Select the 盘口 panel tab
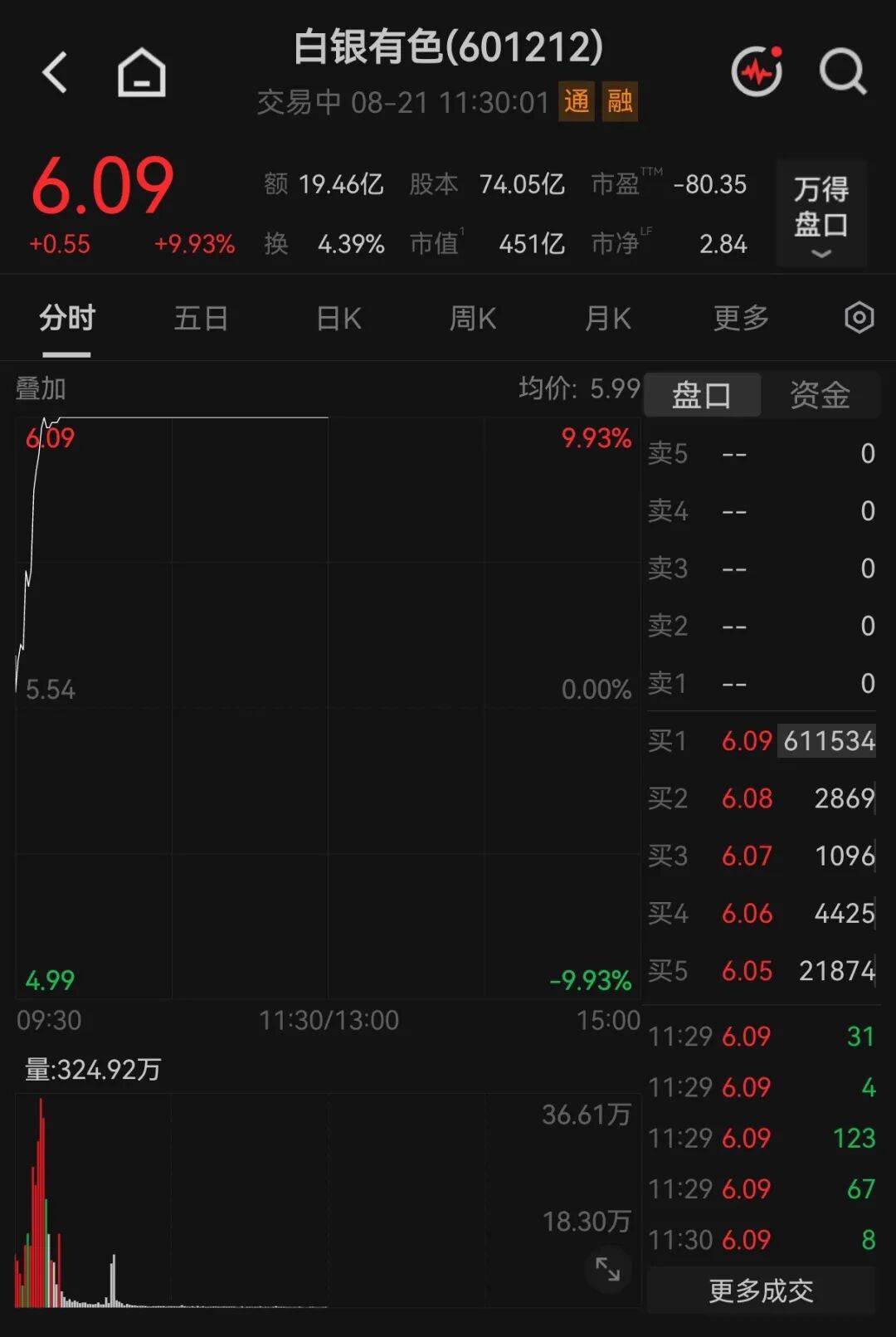Screen dimensions: 896x1337 pos(702,395)
